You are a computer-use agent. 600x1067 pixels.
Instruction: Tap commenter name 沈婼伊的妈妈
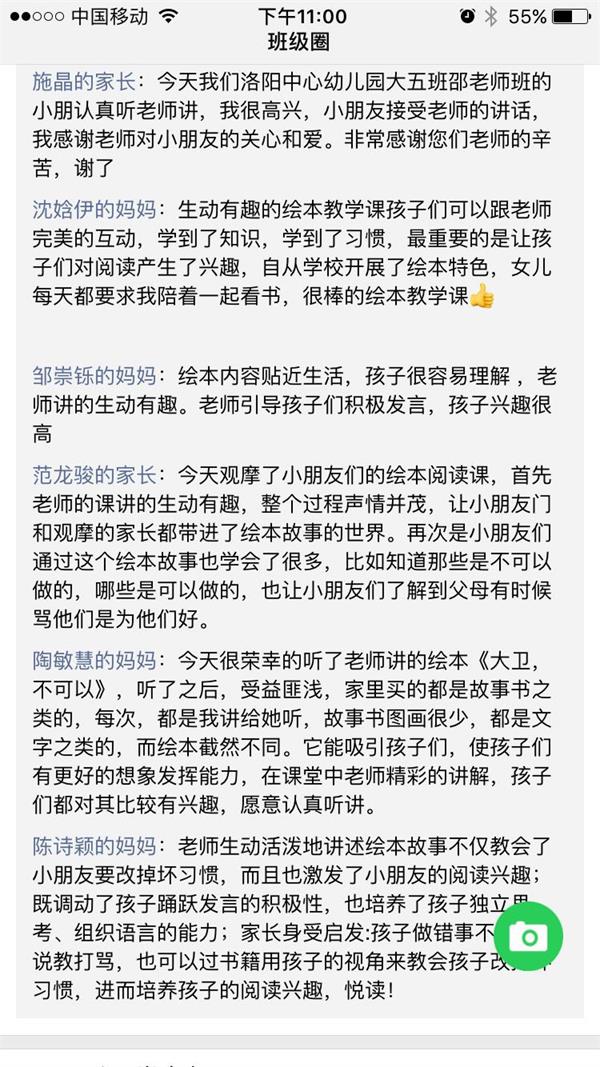click(x=95, y=211)
